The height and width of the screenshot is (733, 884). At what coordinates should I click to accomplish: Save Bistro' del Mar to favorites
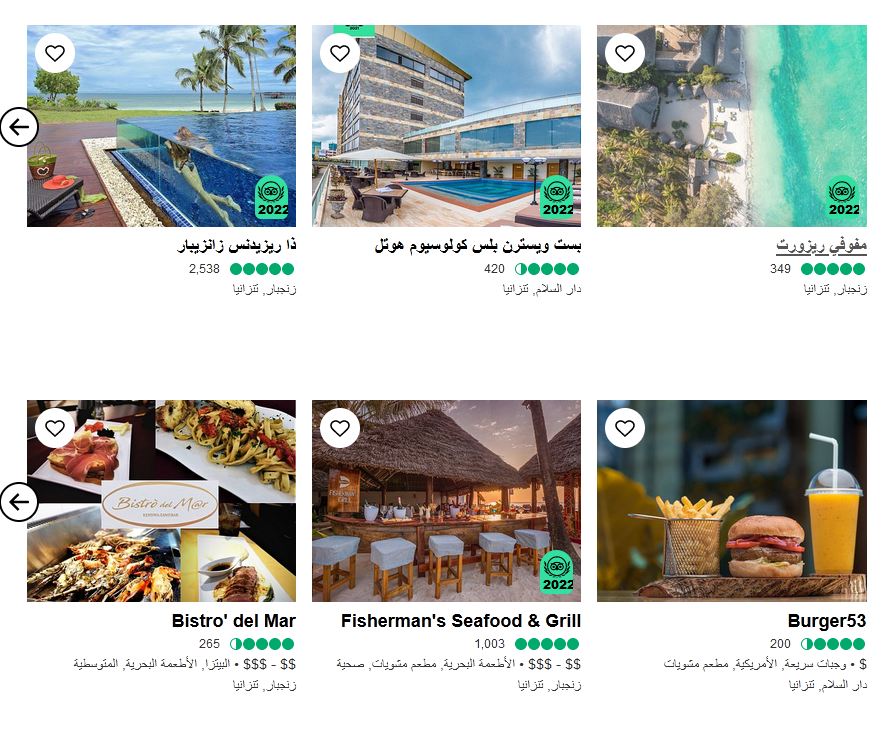55,428
